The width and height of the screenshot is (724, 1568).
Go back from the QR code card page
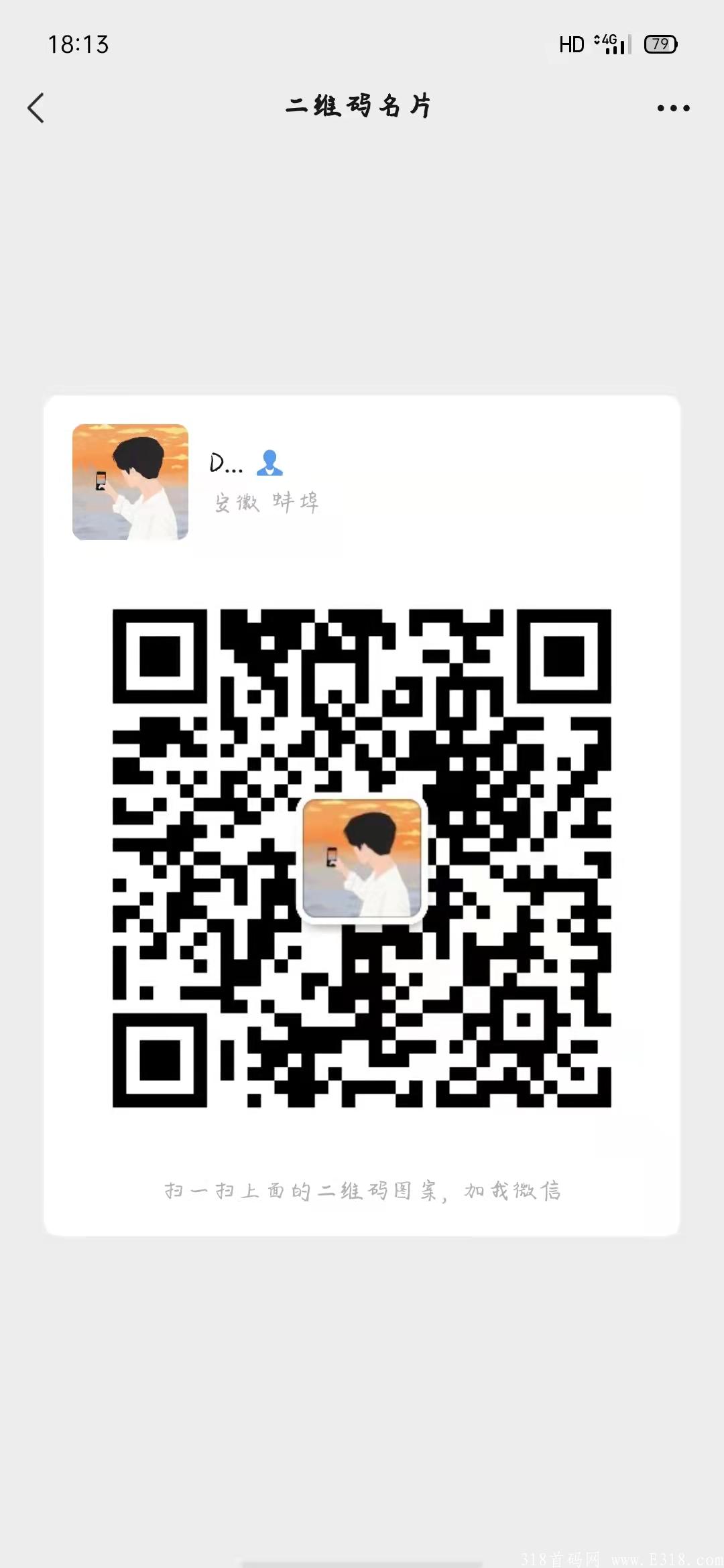pos(36,108)
